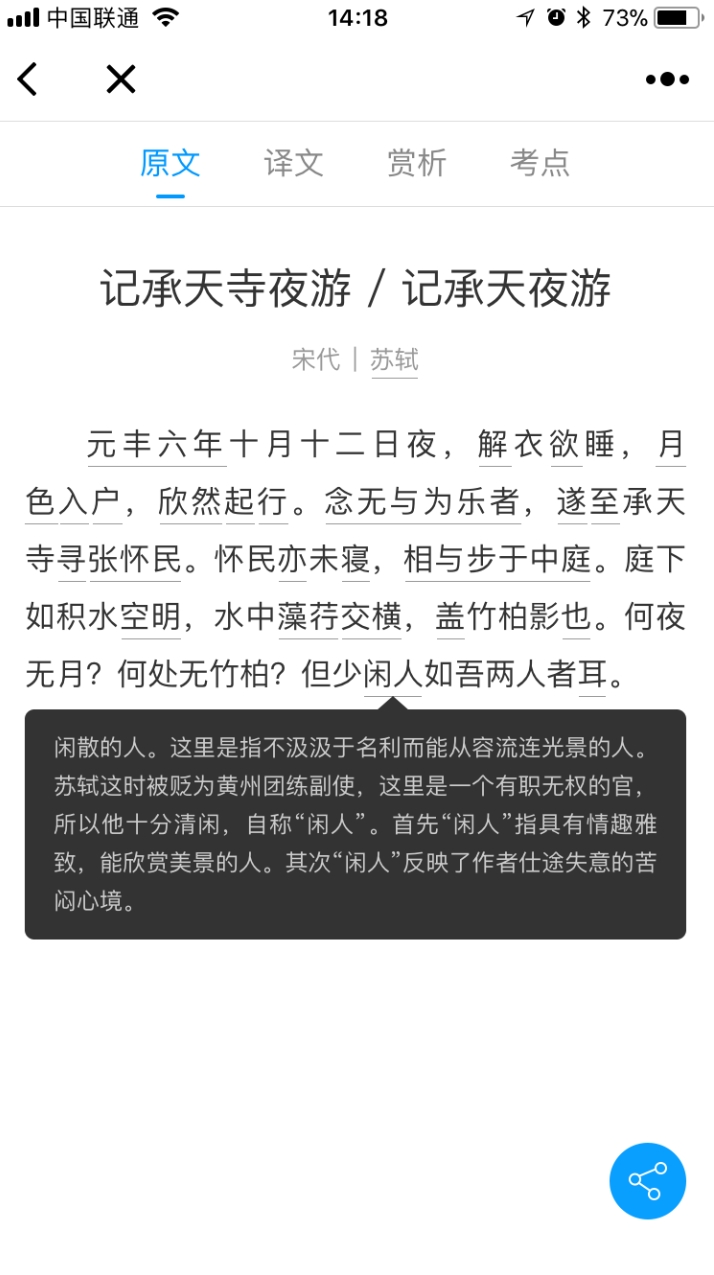Show annotation for 相与步于中庭
This screenshot has width=714, height=1275.
(497, 560)
